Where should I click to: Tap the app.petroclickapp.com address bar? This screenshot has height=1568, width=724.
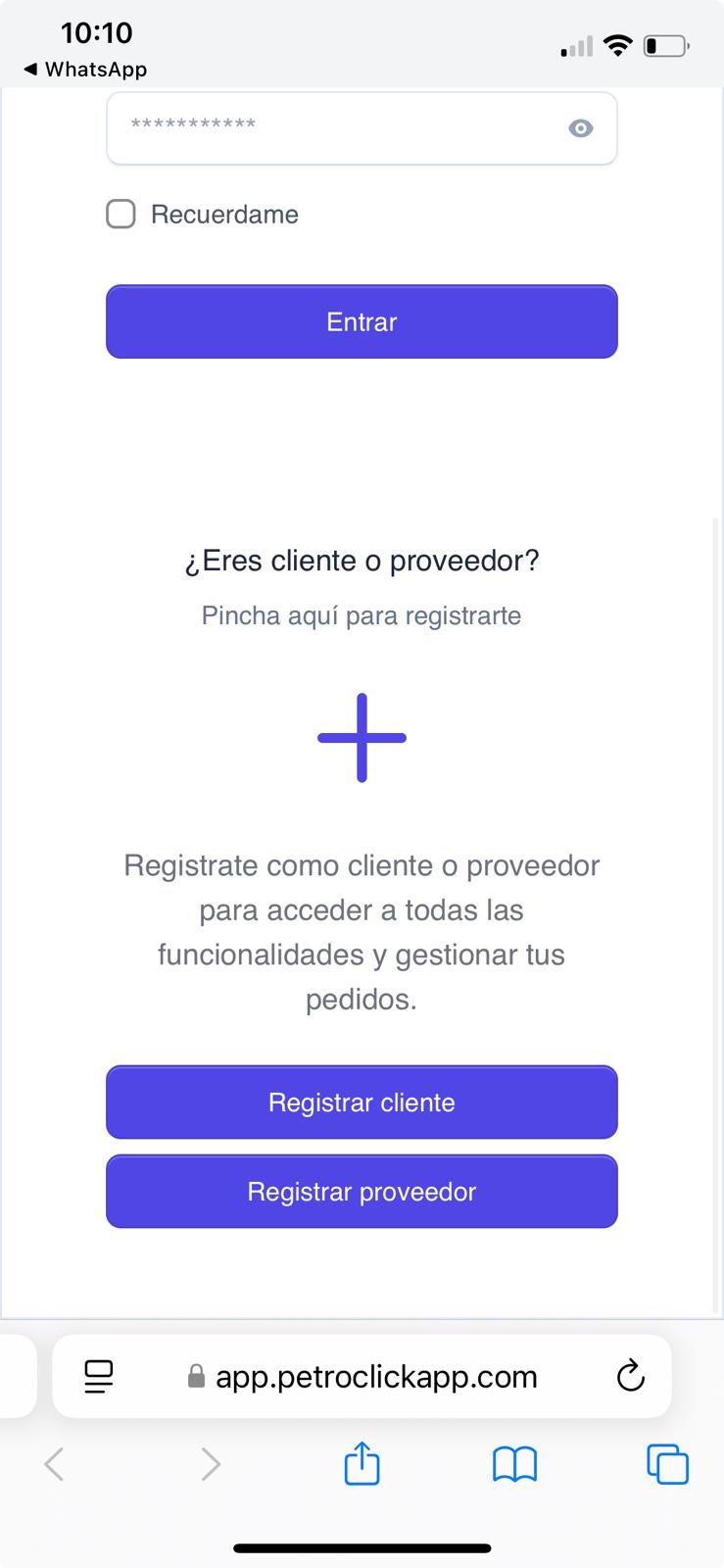[x=376, y=1377]
